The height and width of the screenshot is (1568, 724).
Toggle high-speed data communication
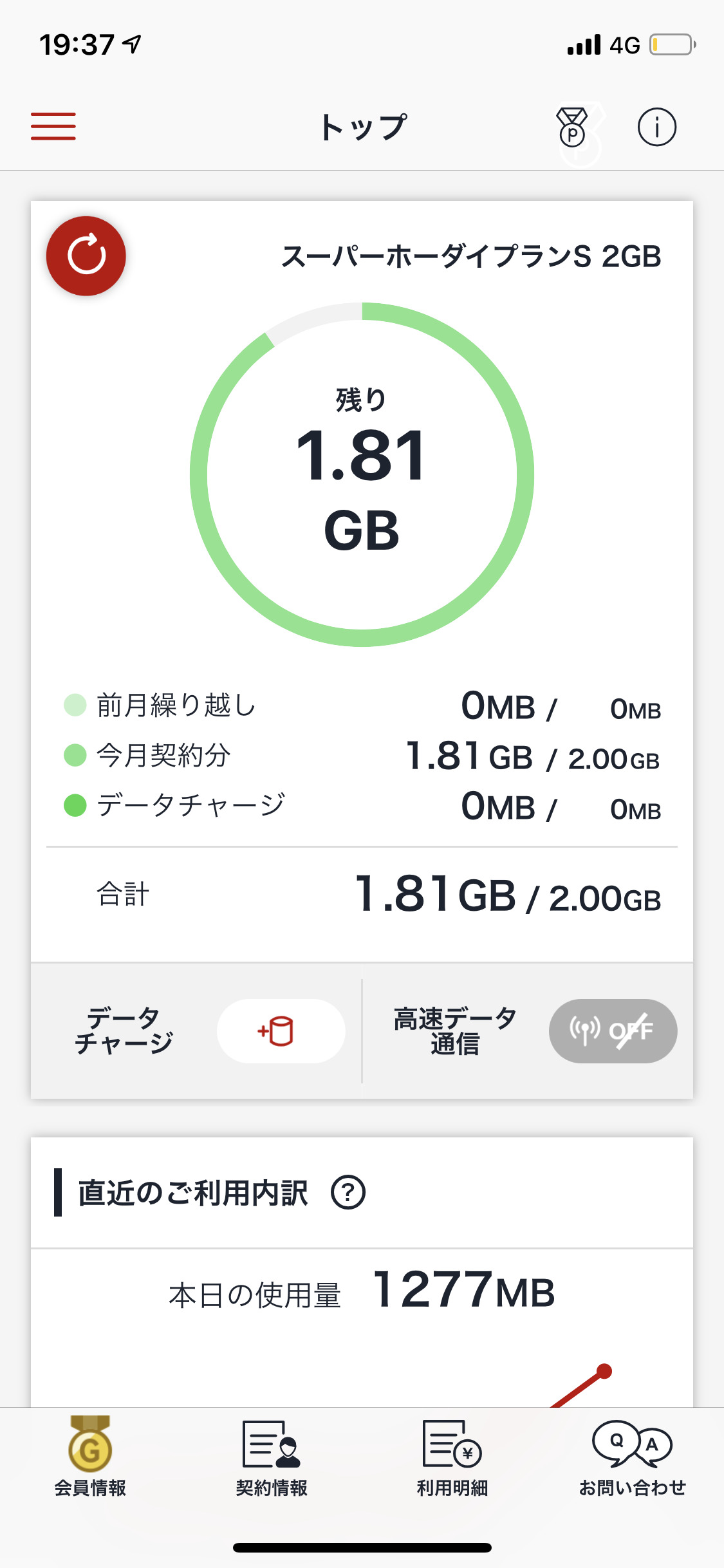pos(612,1031)
